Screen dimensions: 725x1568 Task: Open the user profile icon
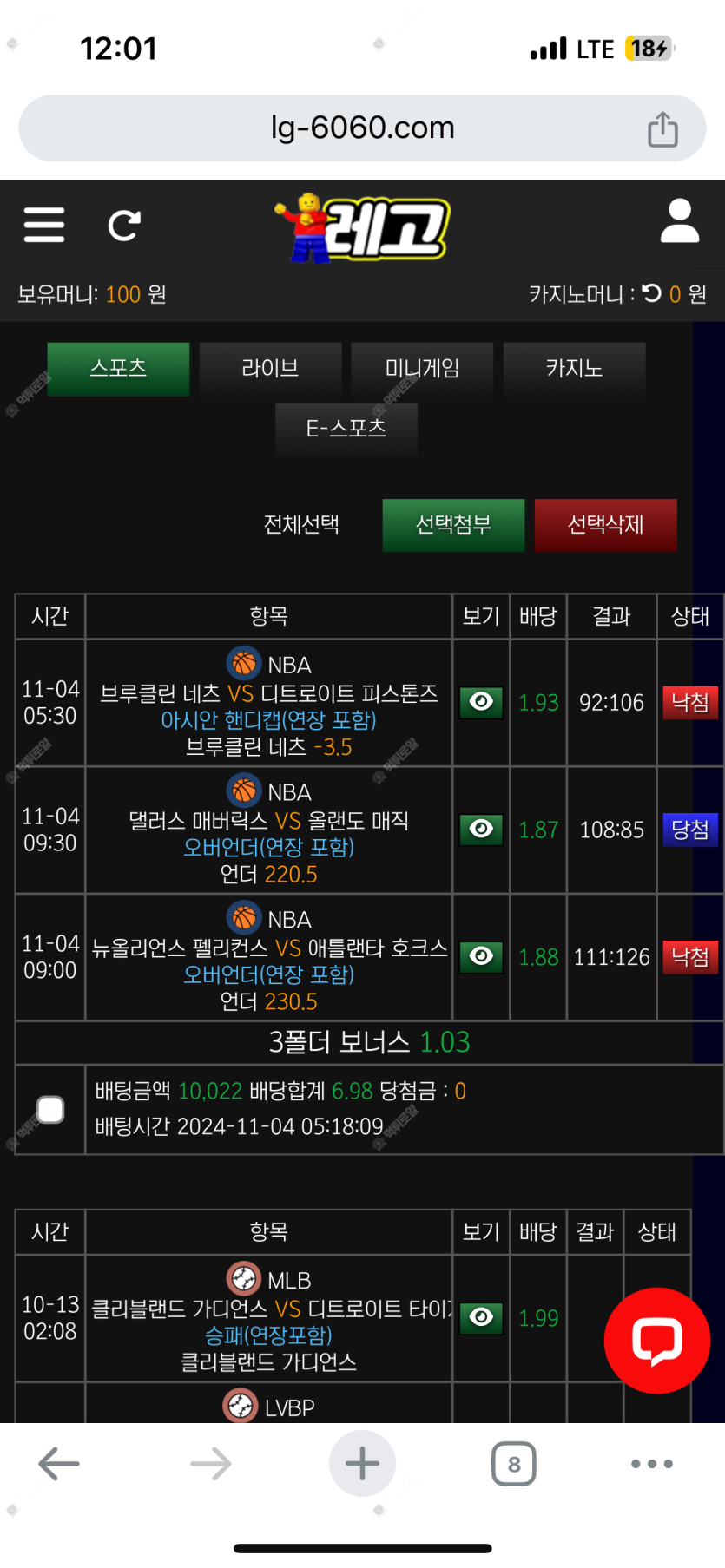point(680,220)
